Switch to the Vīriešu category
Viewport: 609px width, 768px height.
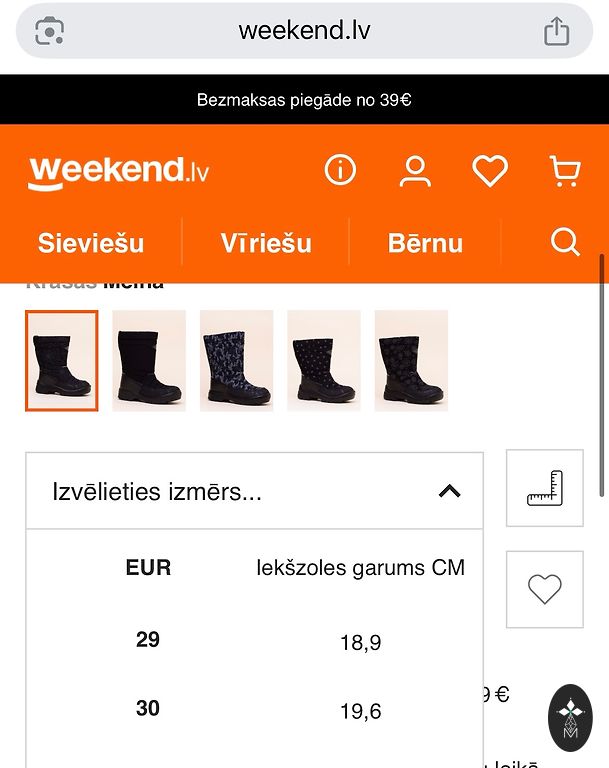coord(266,242)
